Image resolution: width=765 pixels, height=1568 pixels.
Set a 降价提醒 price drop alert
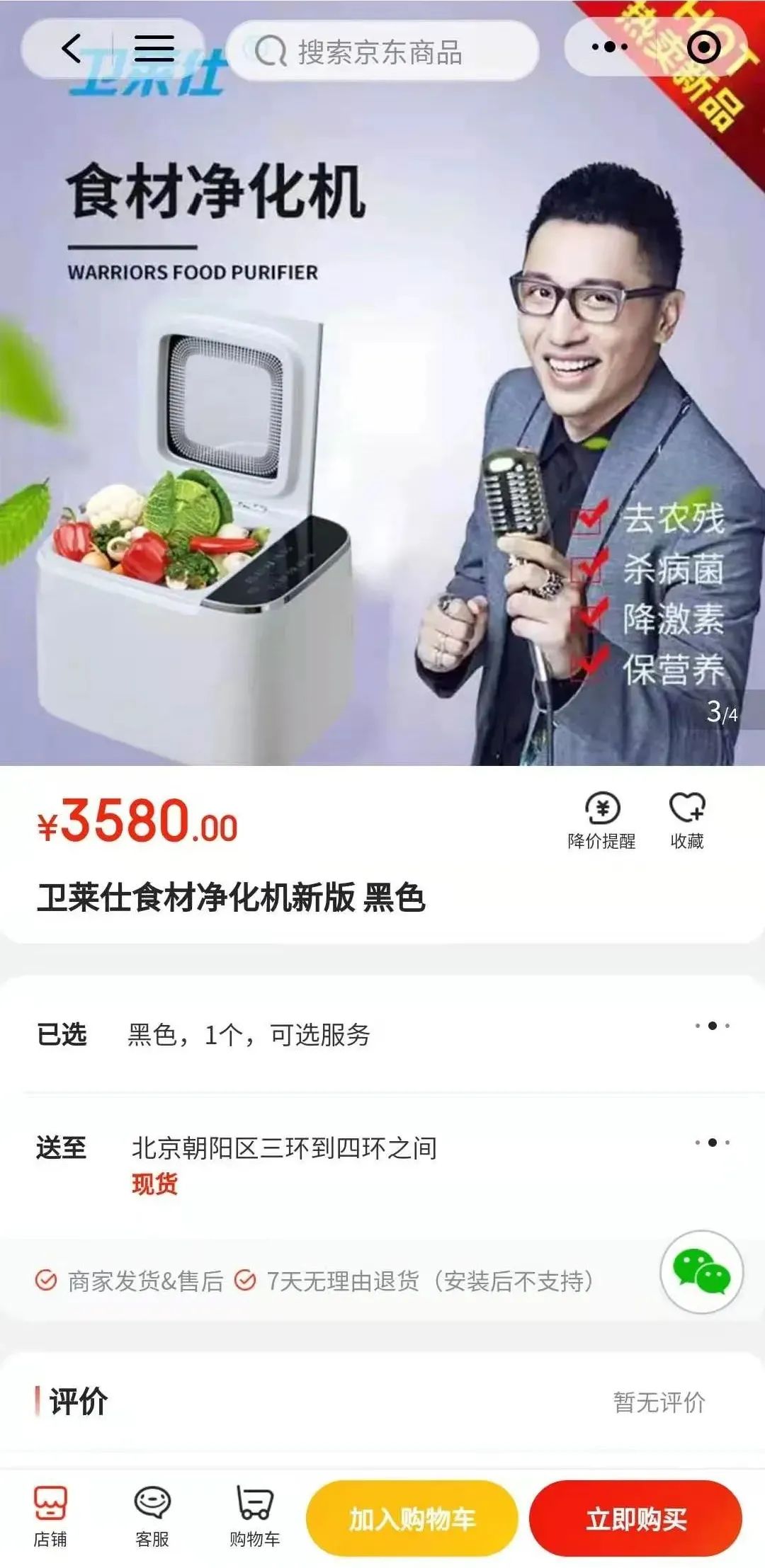pos(602,821)
